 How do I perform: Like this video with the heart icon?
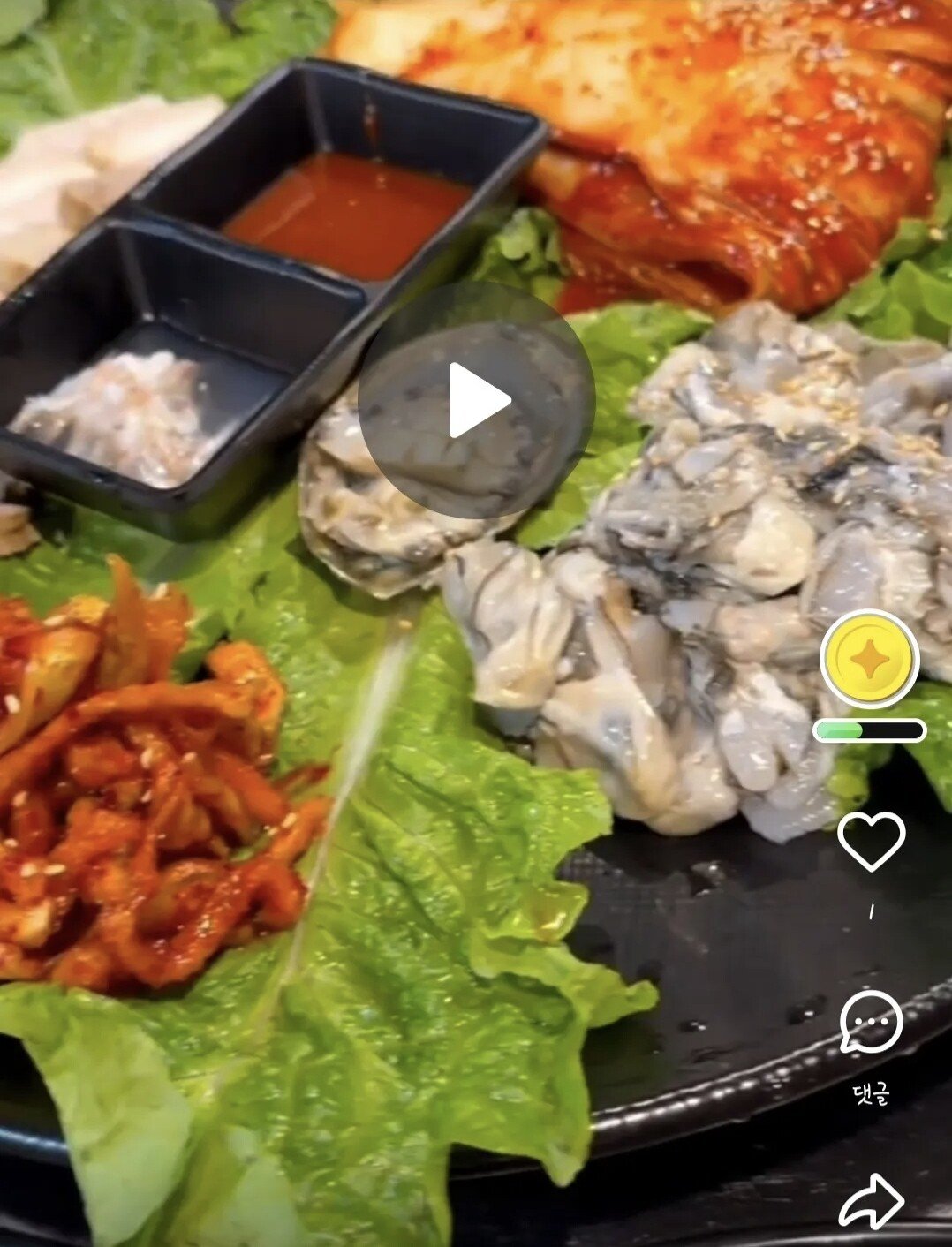871,840
